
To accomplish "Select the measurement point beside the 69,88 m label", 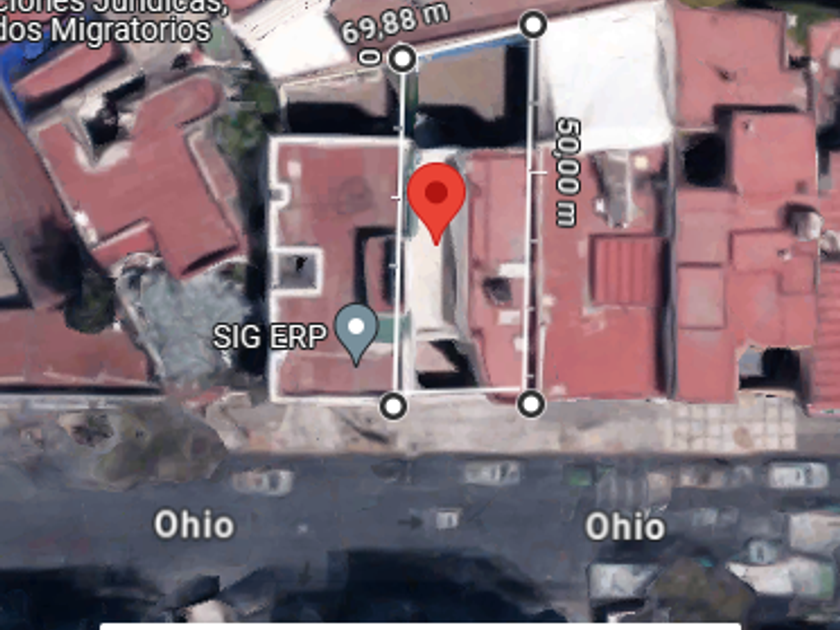I will coord(403,58).
